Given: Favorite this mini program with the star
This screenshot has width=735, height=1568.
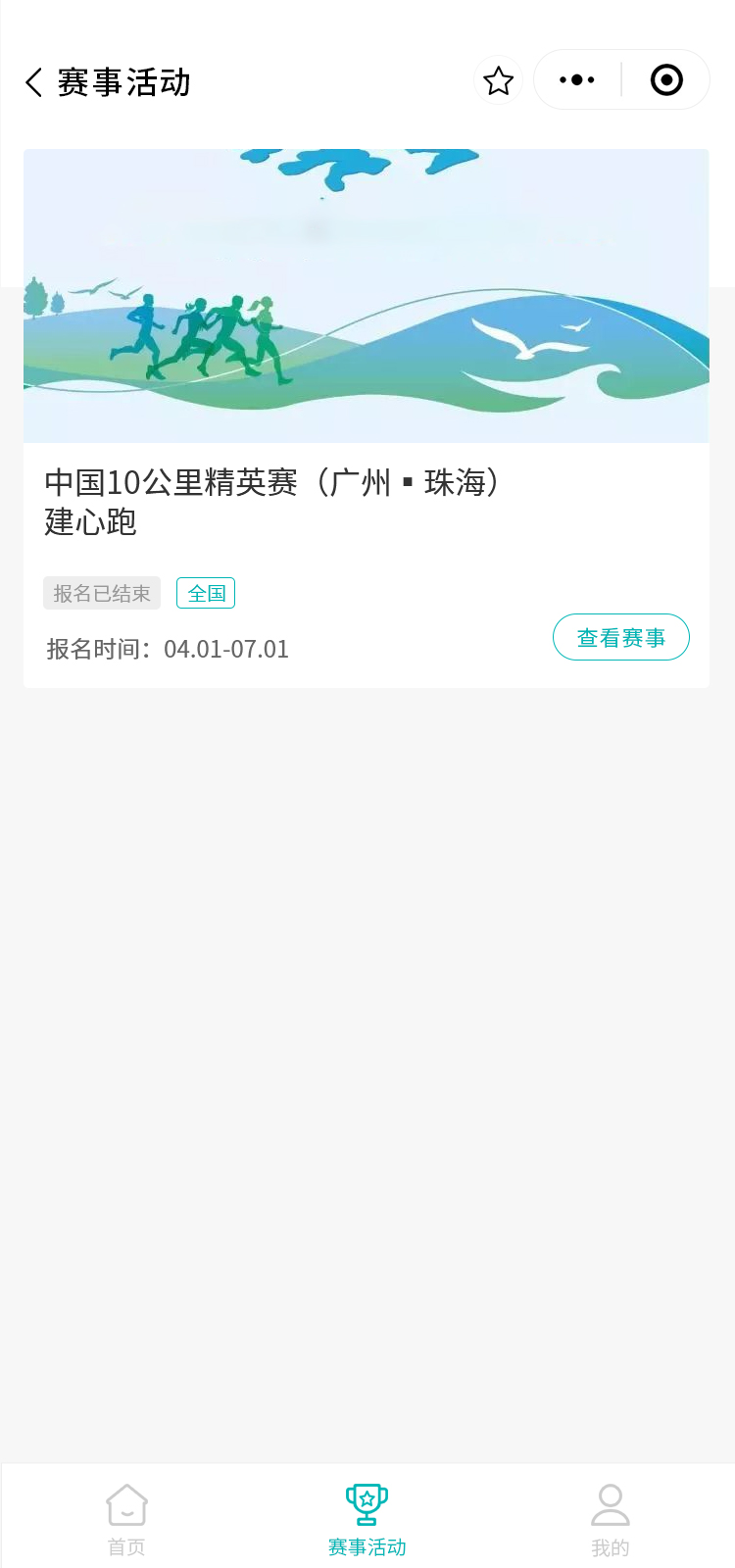Looking at the screenshot, I should 499,80.
